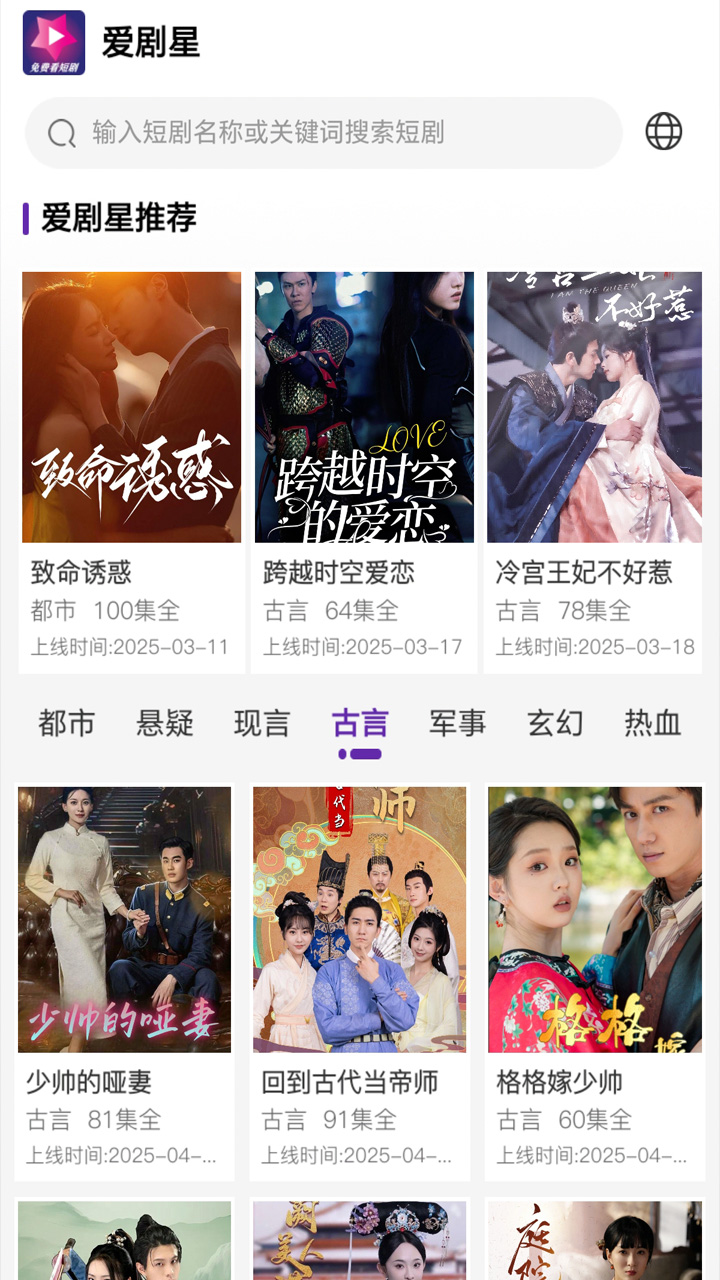Open the 现言 category
This screenshot has width=720, height=1280.
[x=264, y=723]
